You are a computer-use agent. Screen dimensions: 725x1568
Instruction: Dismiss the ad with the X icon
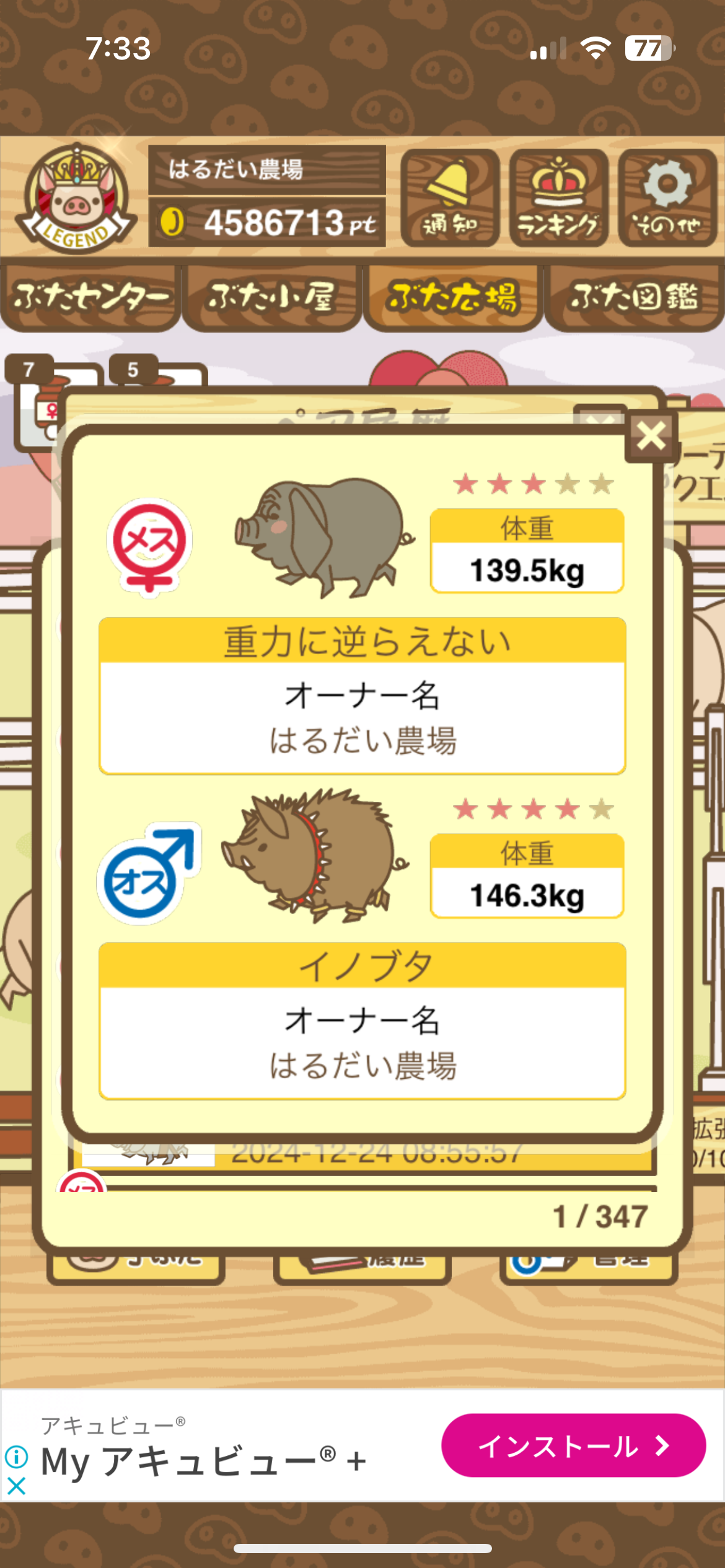point(16,1486)
